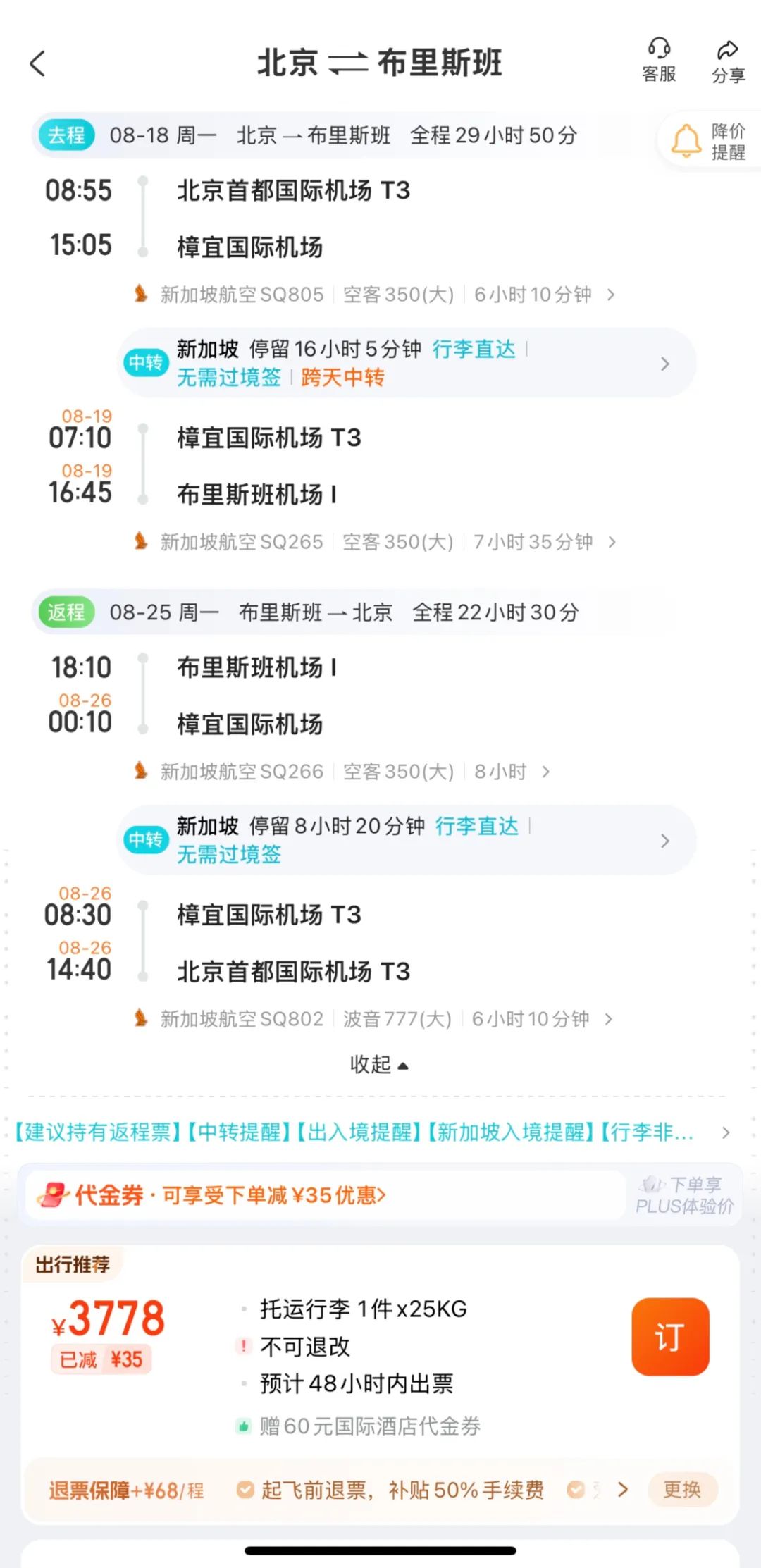The width and height of the screenshot is (761, 1568).
Task: Go back using the top-left arrow
Action: pyautogui.click(x=38, y=63)
